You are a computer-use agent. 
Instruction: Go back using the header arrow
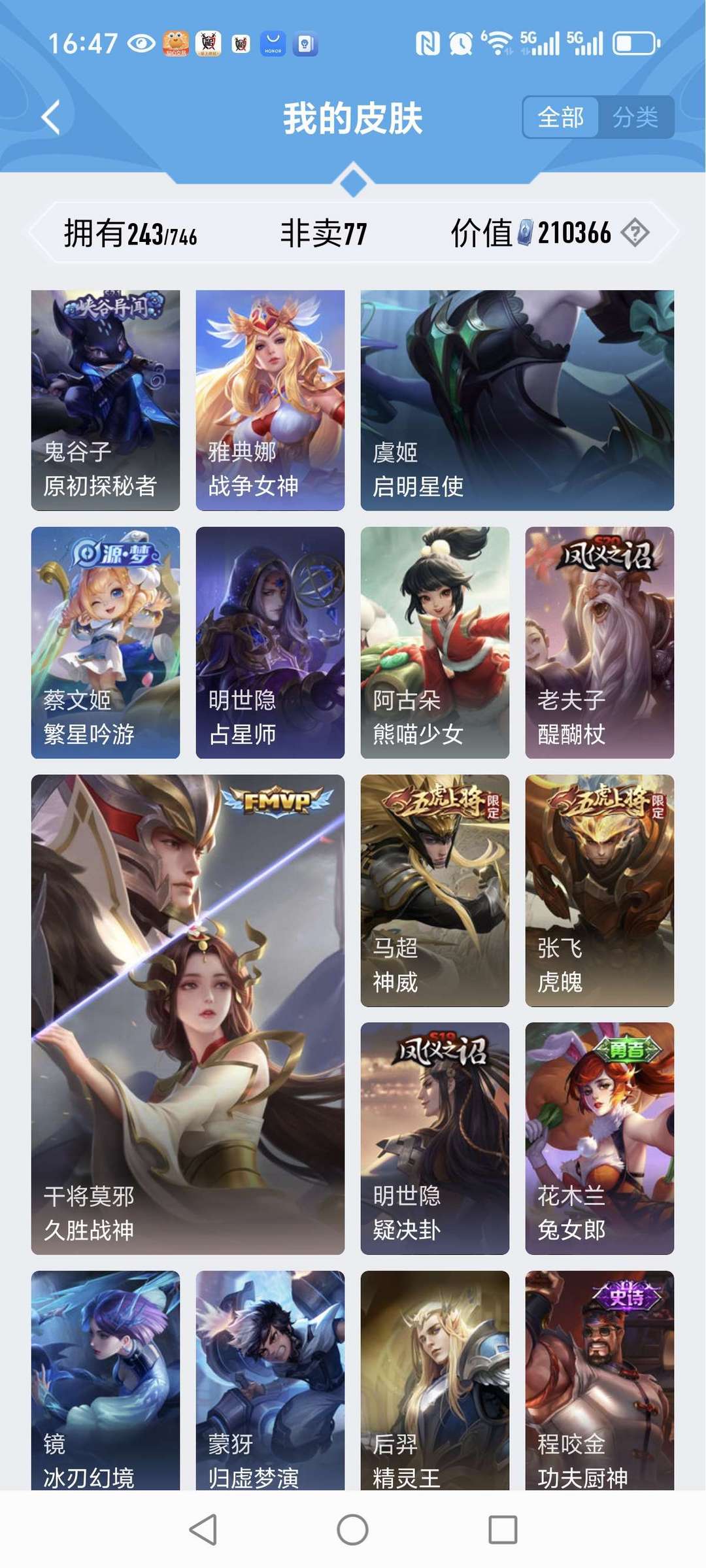(x=51, y=118)
